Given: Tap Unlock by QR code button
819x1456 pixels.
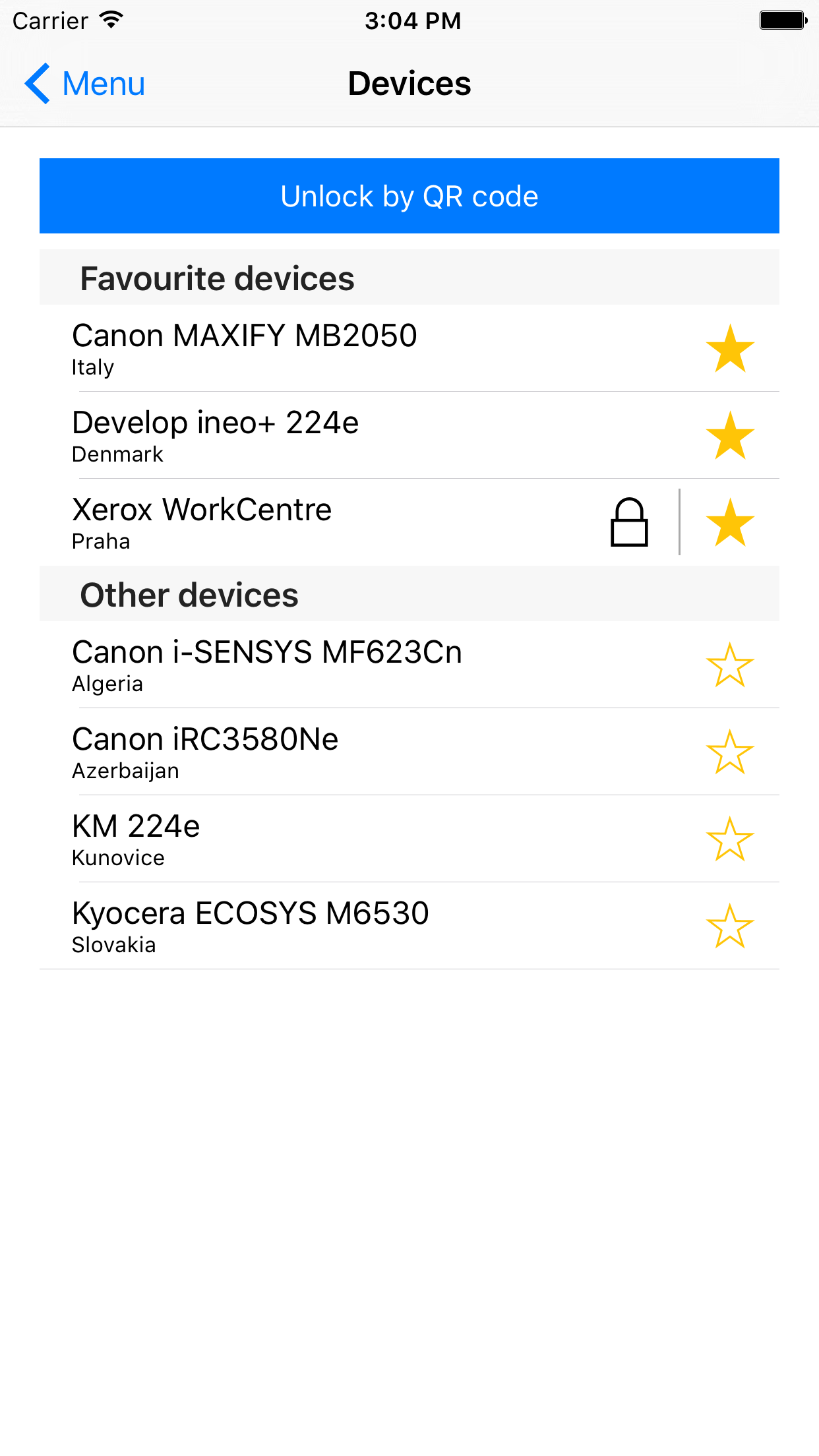Looking at the screenshot, I should [x=409, y=196].
